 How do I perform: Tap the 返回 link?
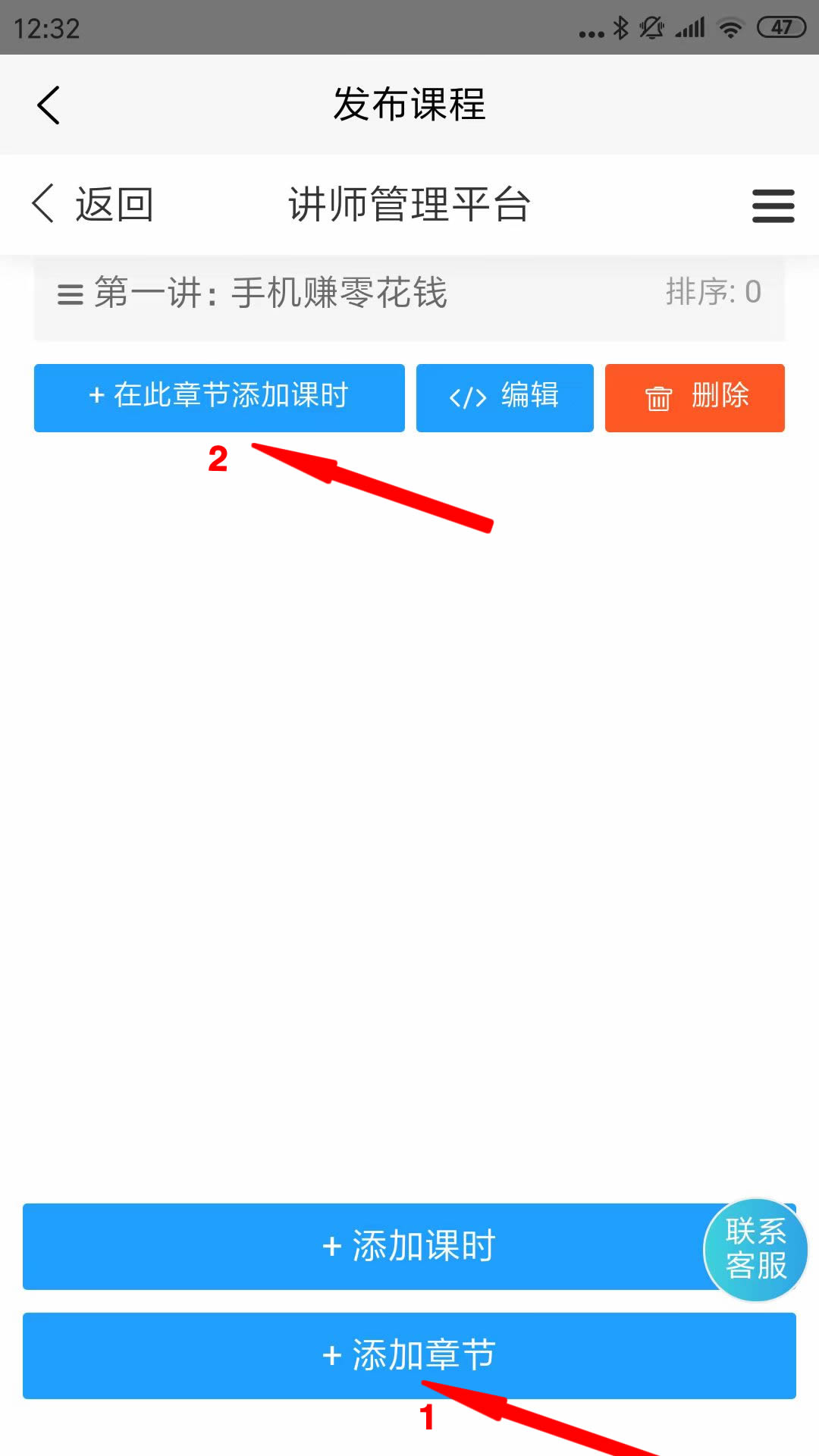coord(93,204)
